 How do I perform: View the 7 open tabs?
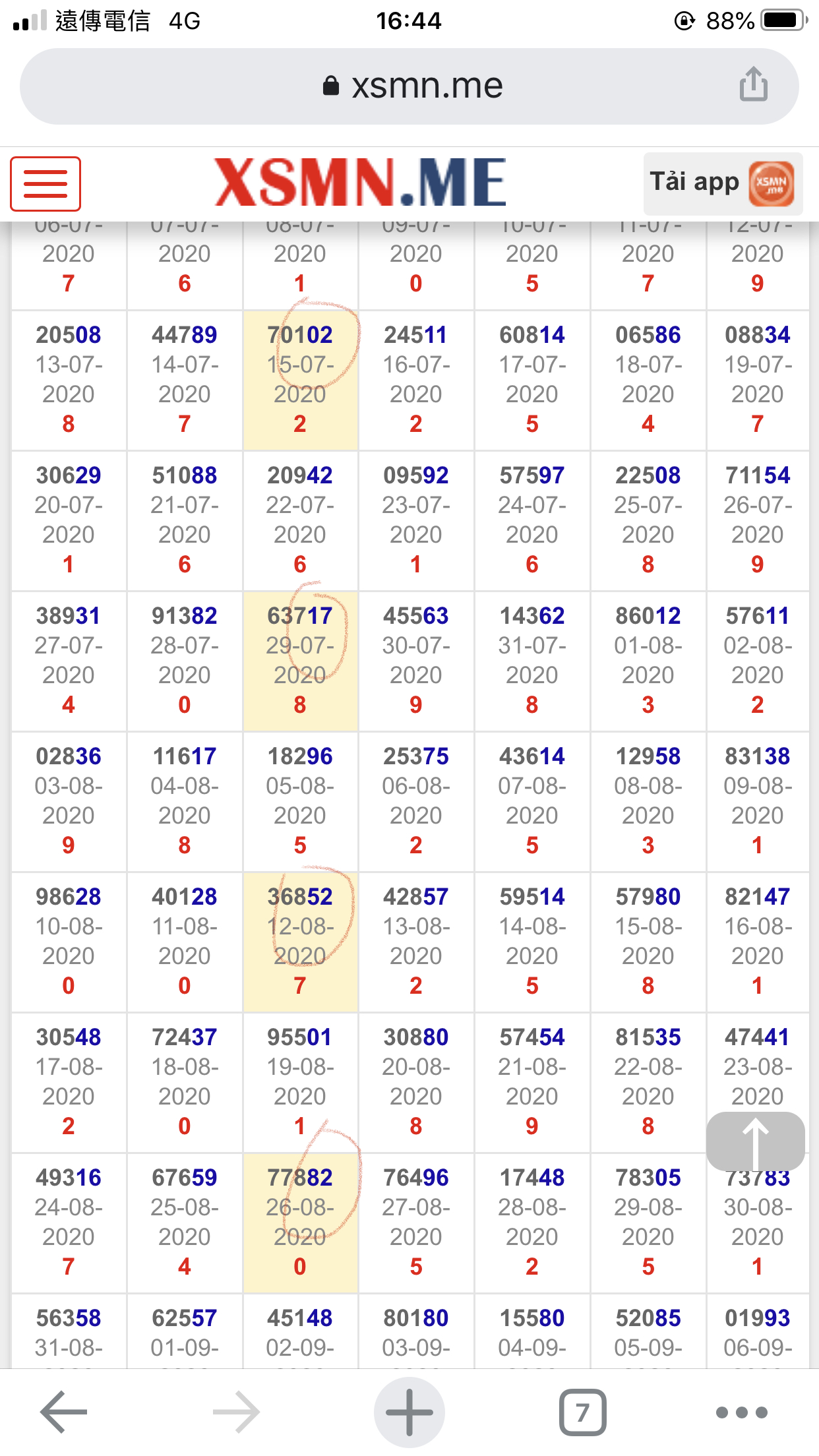[582, 1412]
